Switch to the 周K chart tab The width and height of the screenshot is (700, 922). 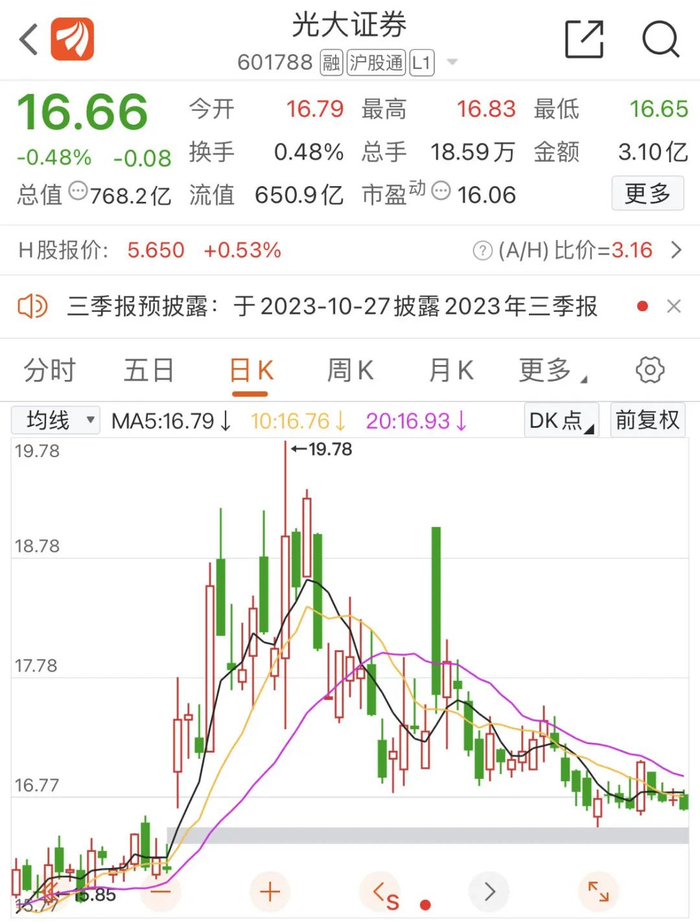tap(350, 371)
